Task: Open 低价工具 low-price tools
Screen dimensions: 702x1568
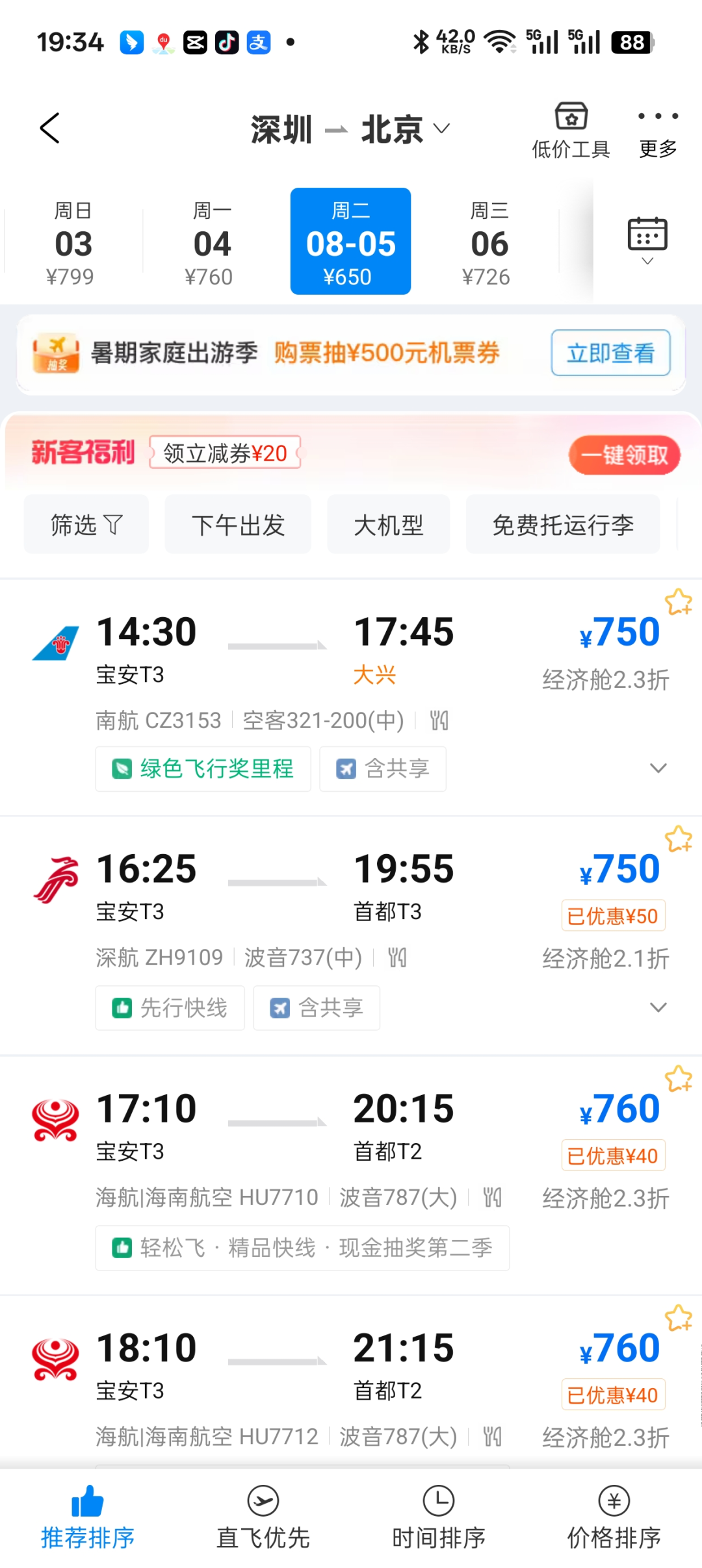Action: click(571, 131)
